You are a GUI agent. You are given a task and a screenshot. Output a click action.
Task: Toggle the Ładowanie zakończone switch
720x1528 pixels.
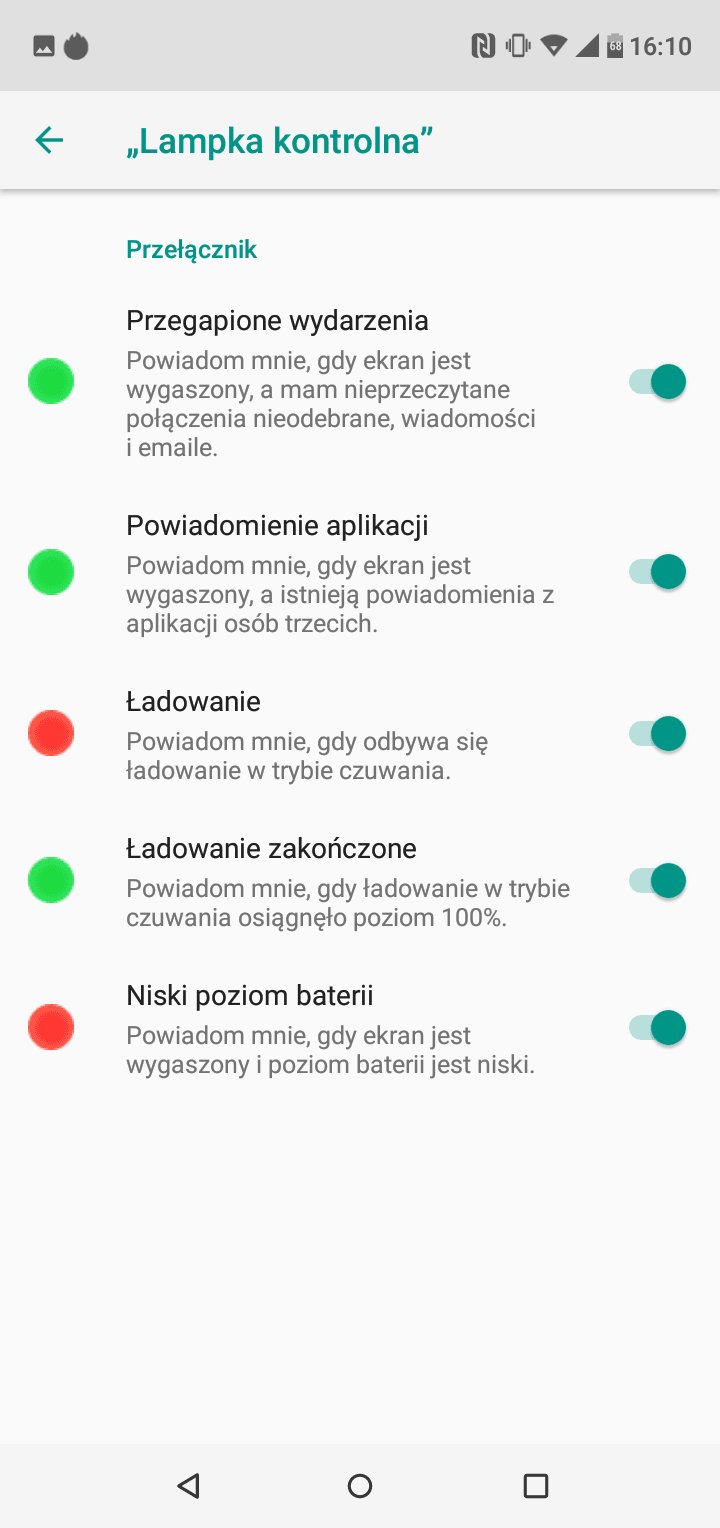pyautogui.click(x=657, y=881)
